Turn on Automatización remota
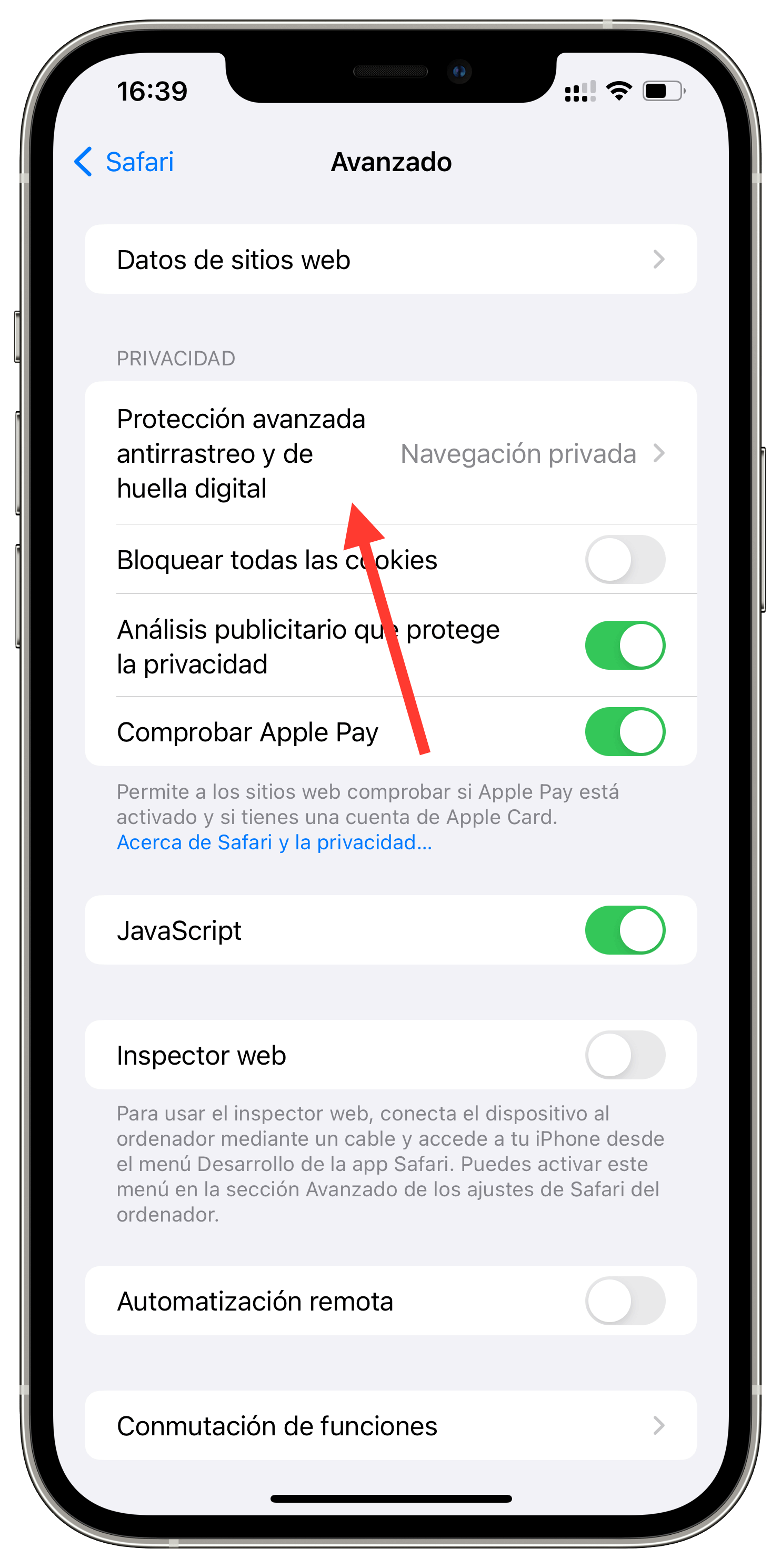The image size is (781, 1568). click(x=624, y=1301)
